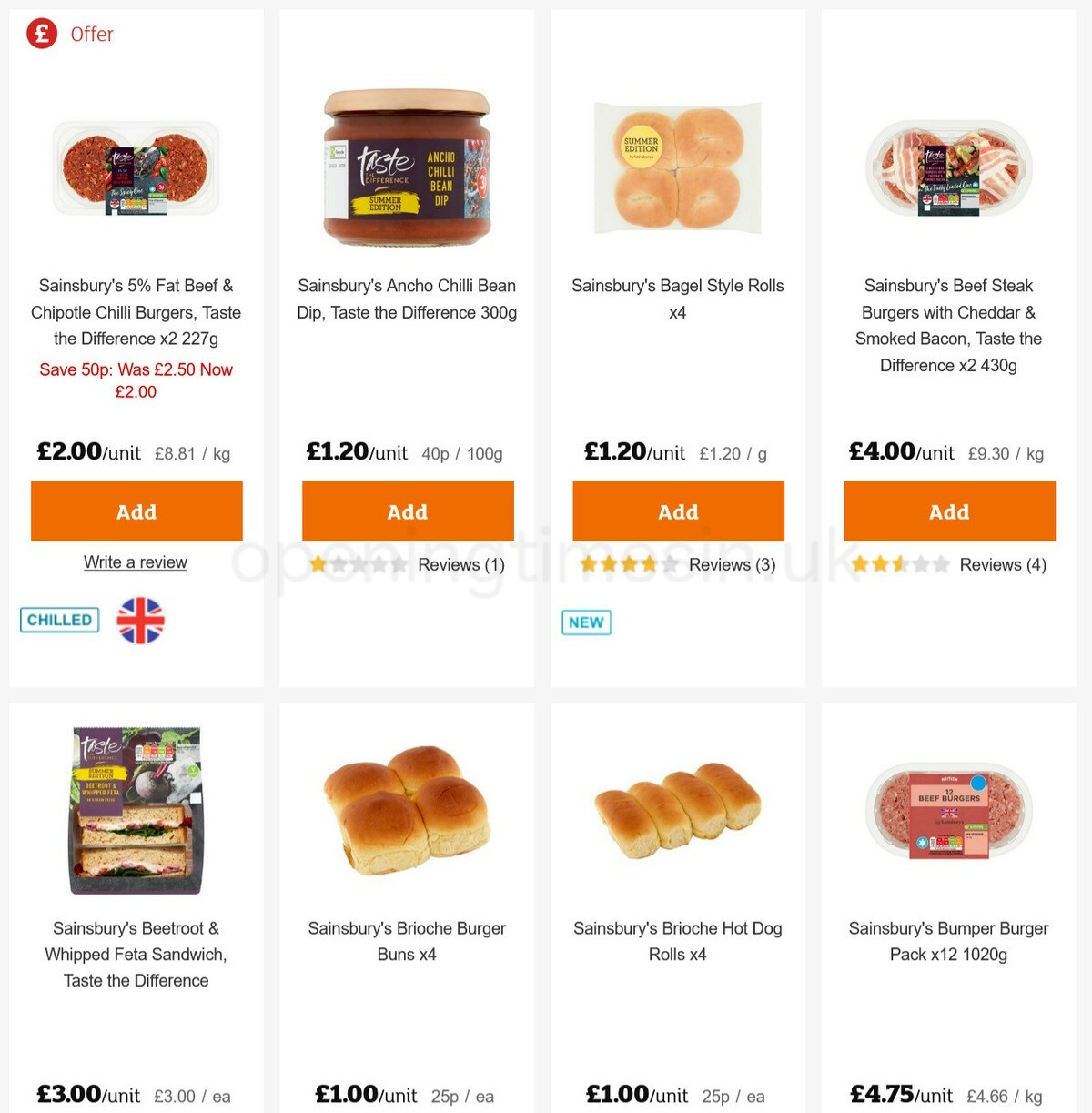
Task: View the Bumper Burger Pack product image
Action: [x=949, y=810]
